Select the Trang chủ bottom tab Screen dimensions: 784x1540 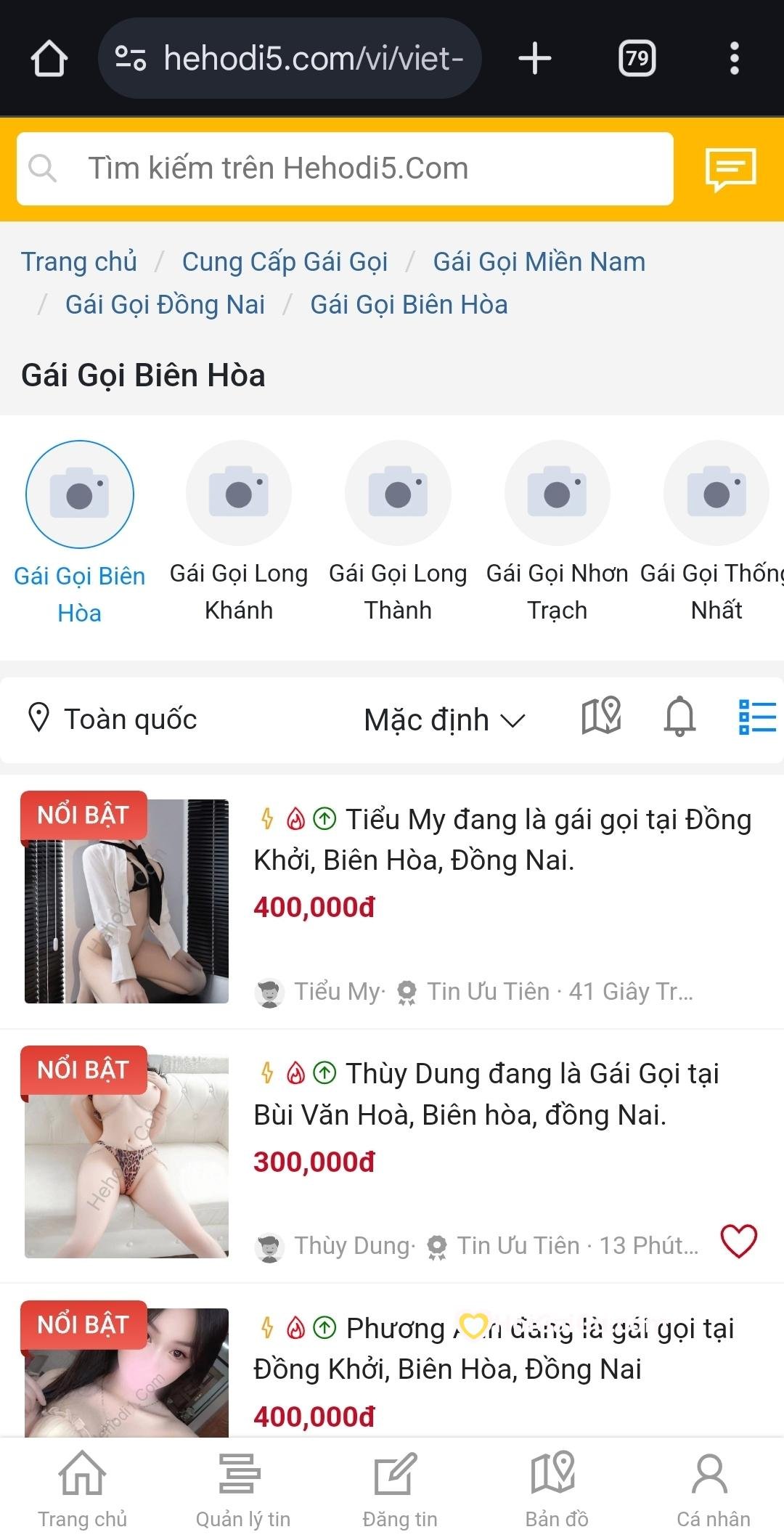click(x=82, y=1490)
